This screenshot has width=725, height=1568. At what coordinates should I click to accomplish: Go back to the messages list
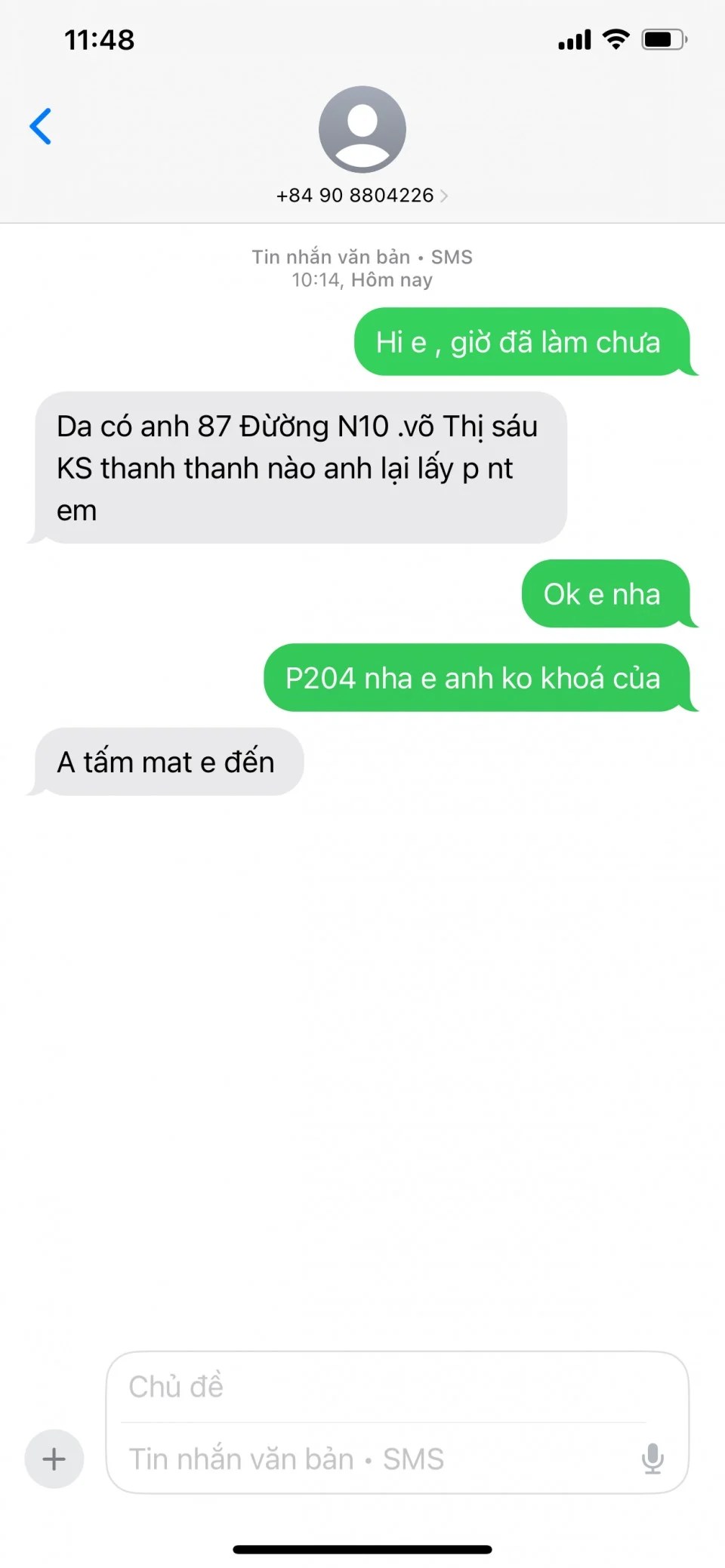[41, 126]
